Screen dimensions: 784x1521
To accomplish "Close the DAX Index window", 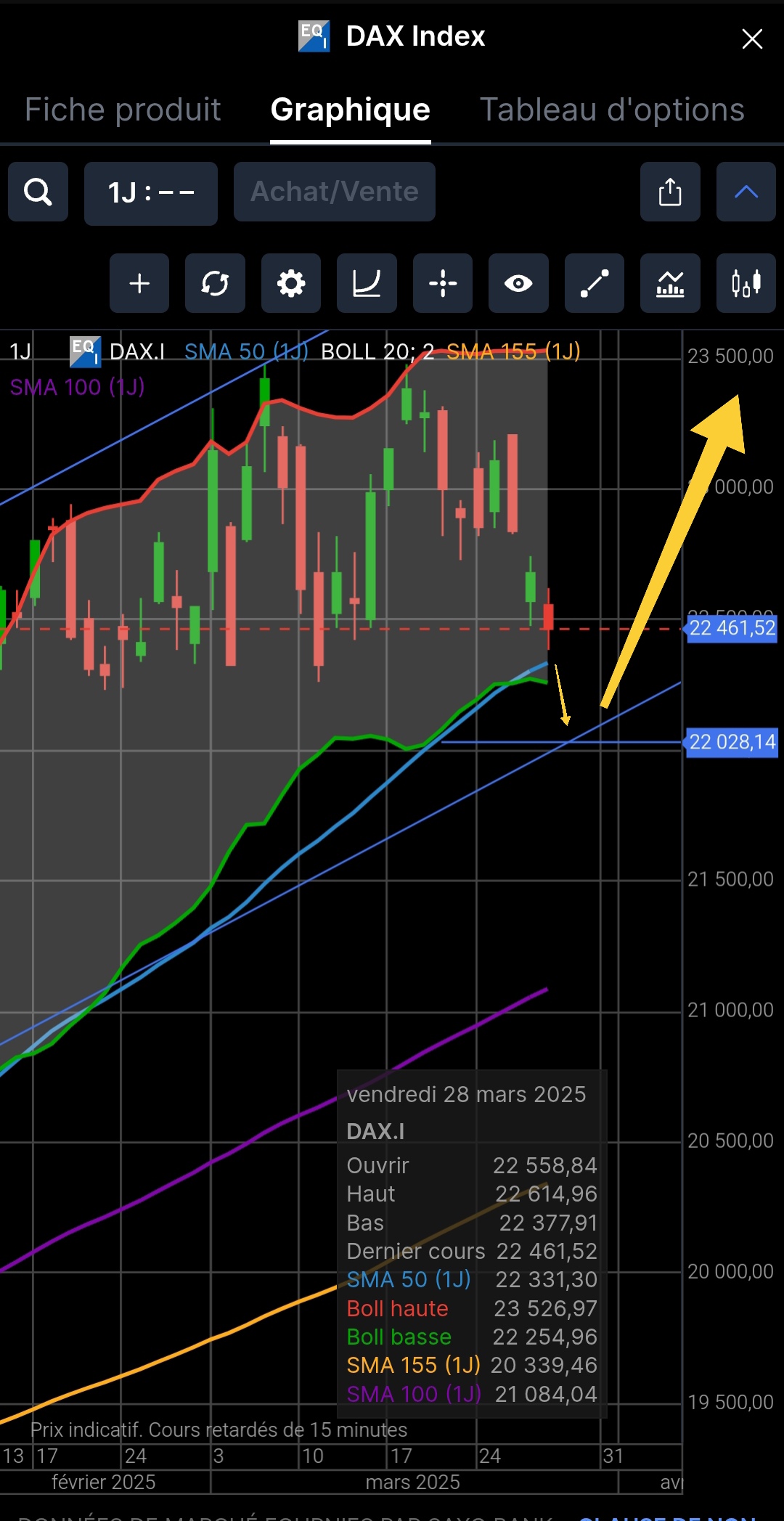I will (752, 38).
